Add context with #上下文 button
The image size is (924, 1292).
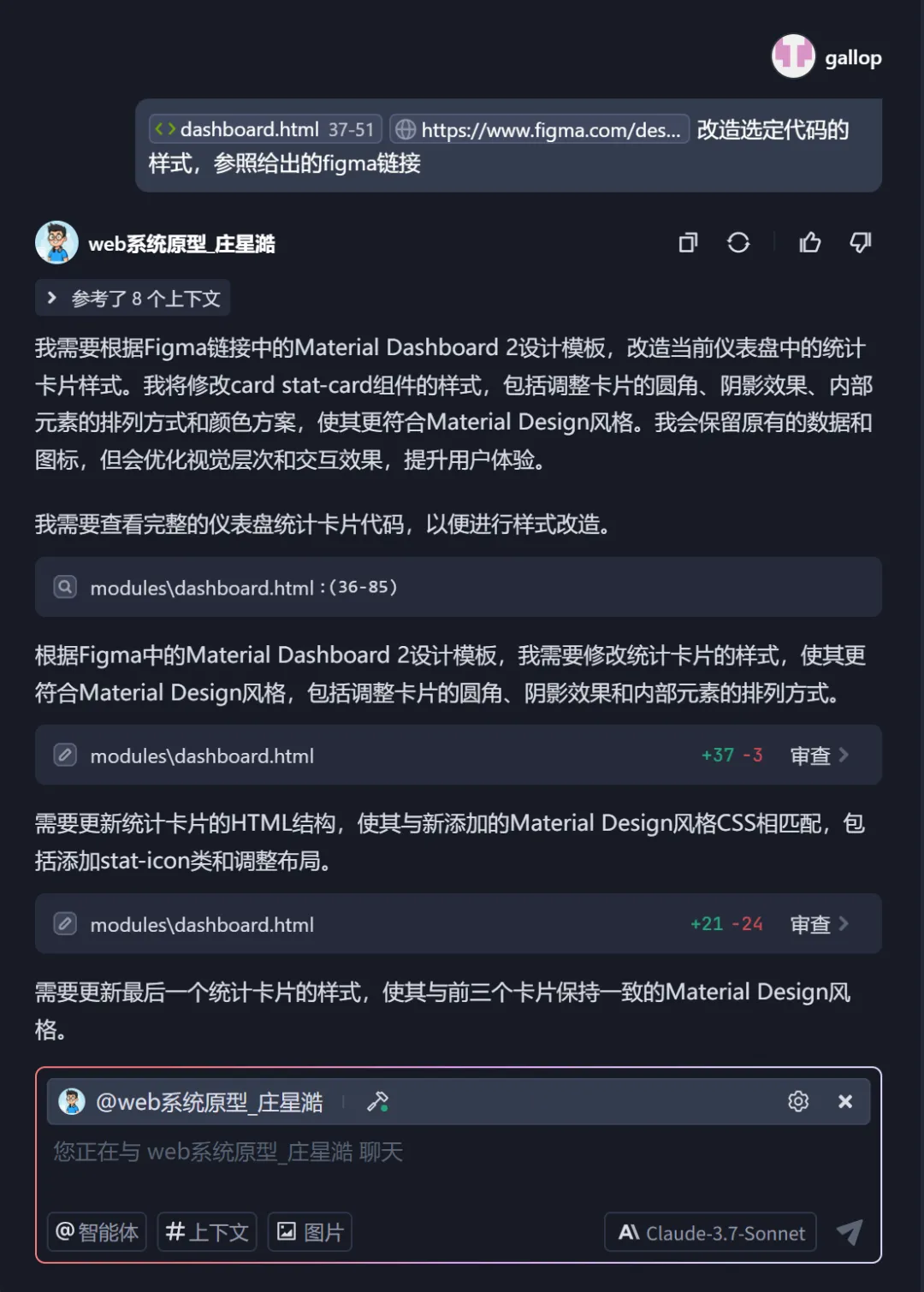pyautogui.click(x=207, y=1232)
